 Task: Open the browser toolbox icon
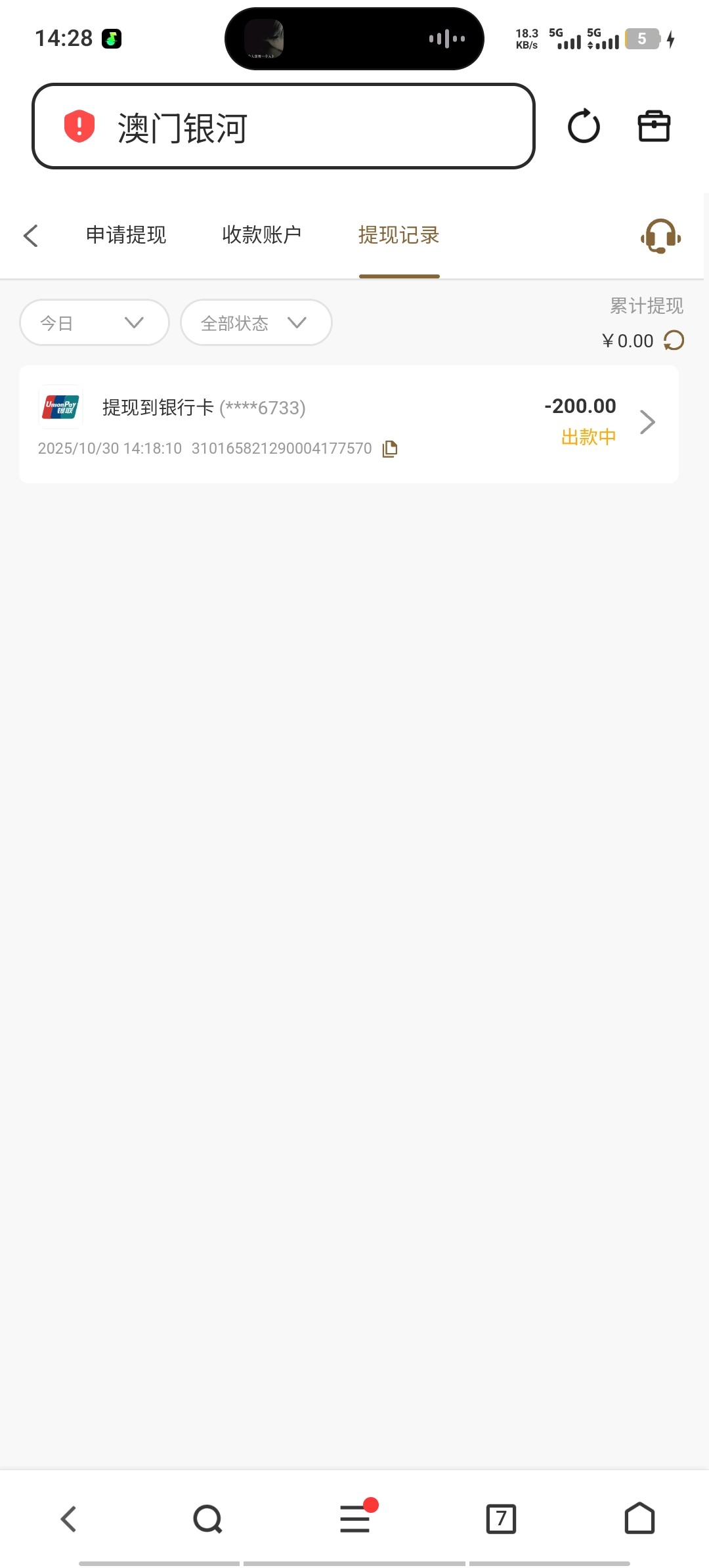coord(653,126)
